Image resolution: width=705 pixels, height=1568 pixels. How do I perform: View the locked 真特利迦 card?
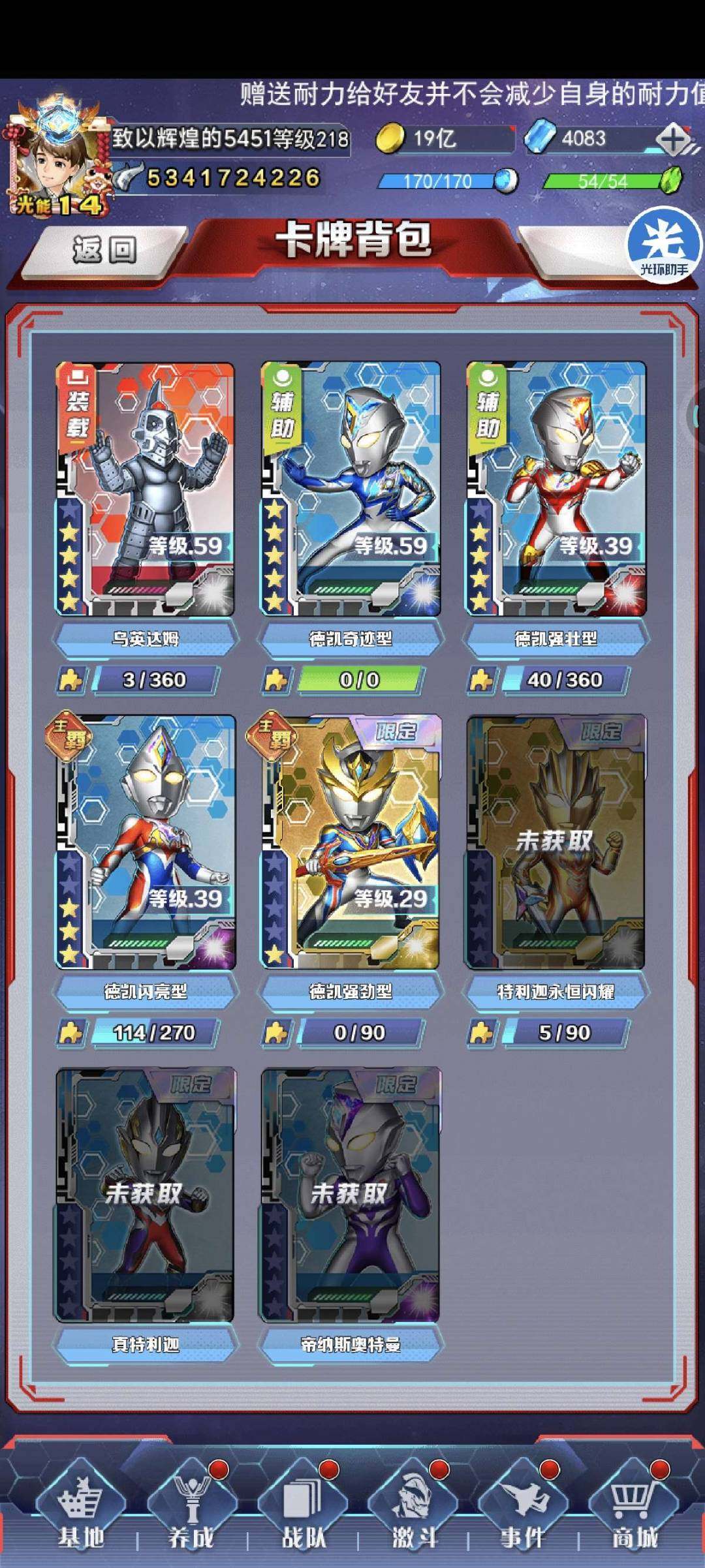point(145,1194)
